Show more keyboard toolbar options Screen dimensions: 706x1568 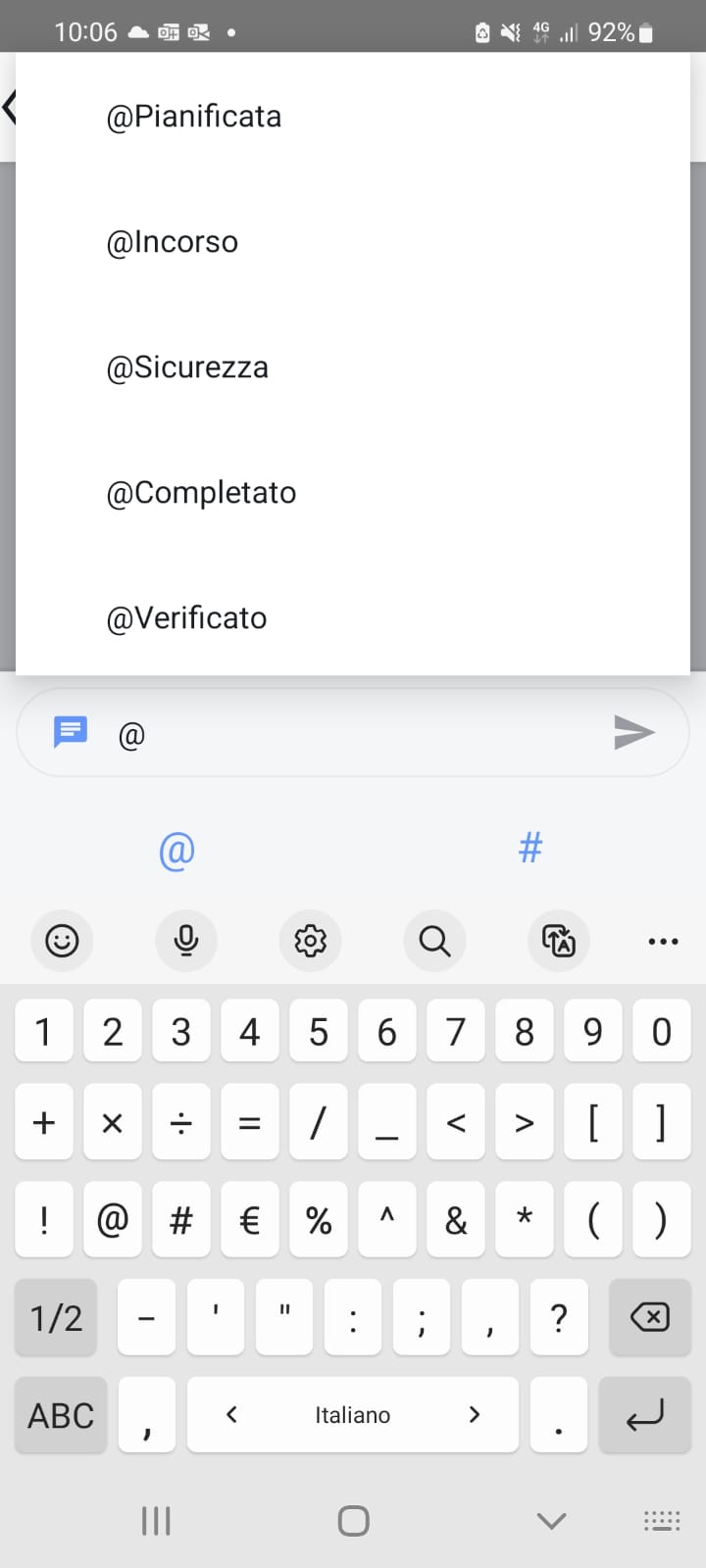pos(663,941)
